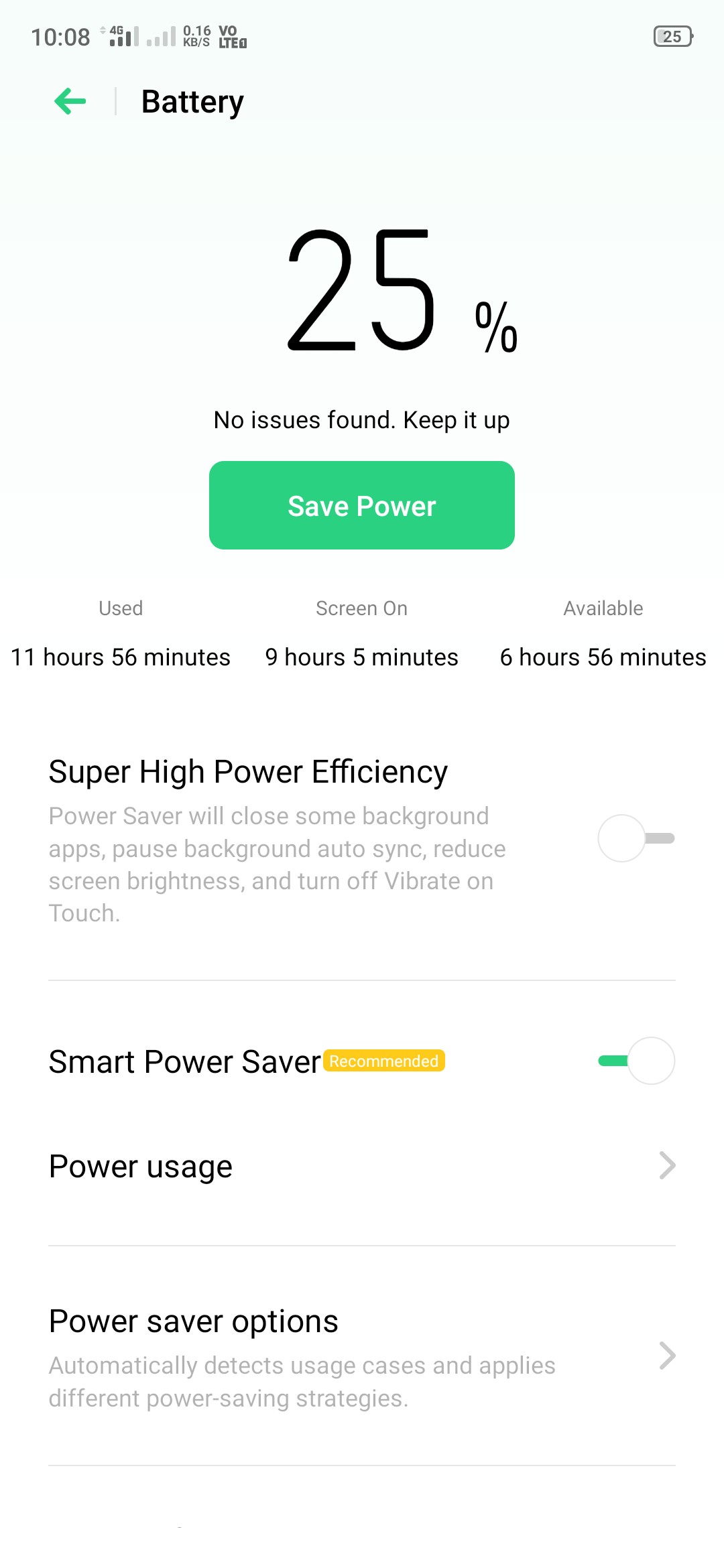This screenshot has width=724, height=1568.
Task: Tap the yellow Recommended badge
Action: (x=385, y=1061)
